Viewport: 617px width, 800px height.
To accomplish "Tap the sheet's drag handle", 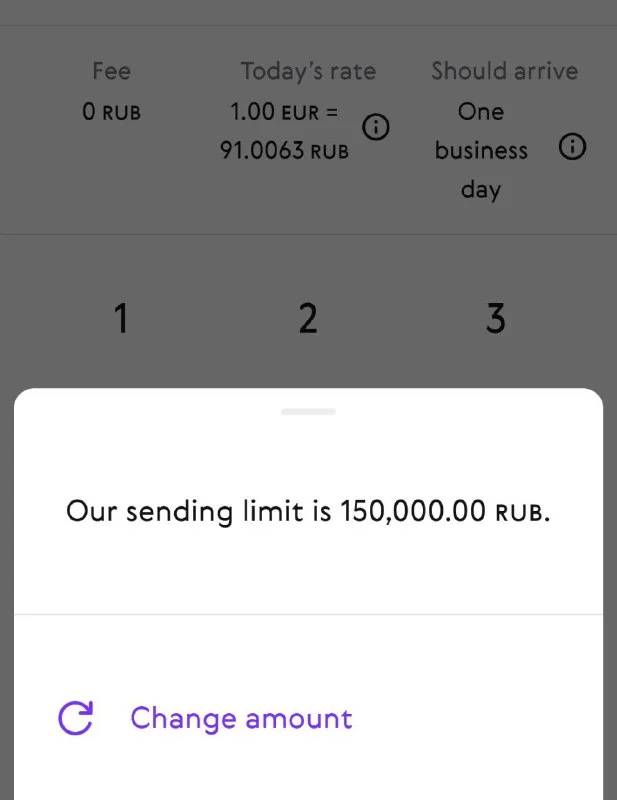I will coord(308,411).
